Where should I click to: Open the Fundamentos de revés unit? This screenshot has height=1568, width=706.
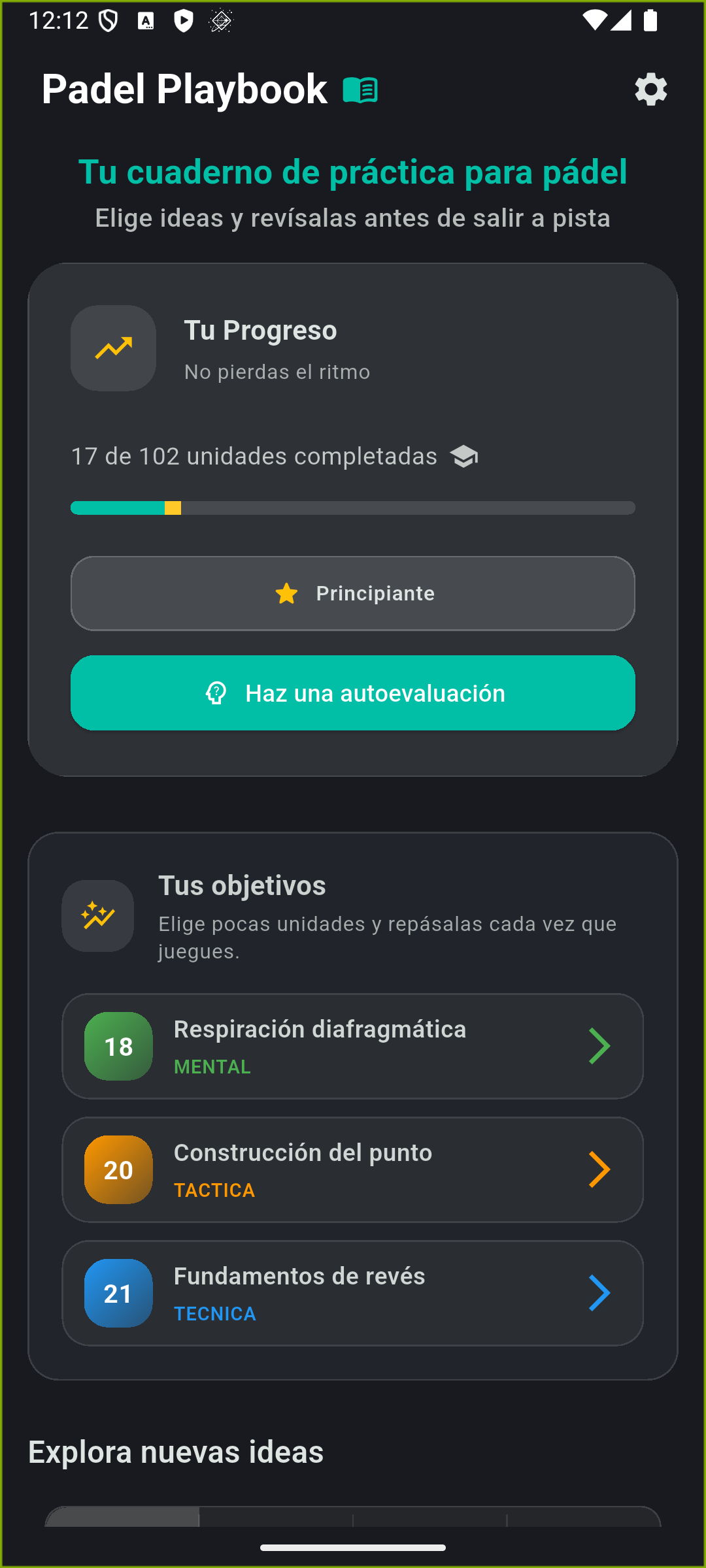pyautogui.click(x=353, y=1293)
